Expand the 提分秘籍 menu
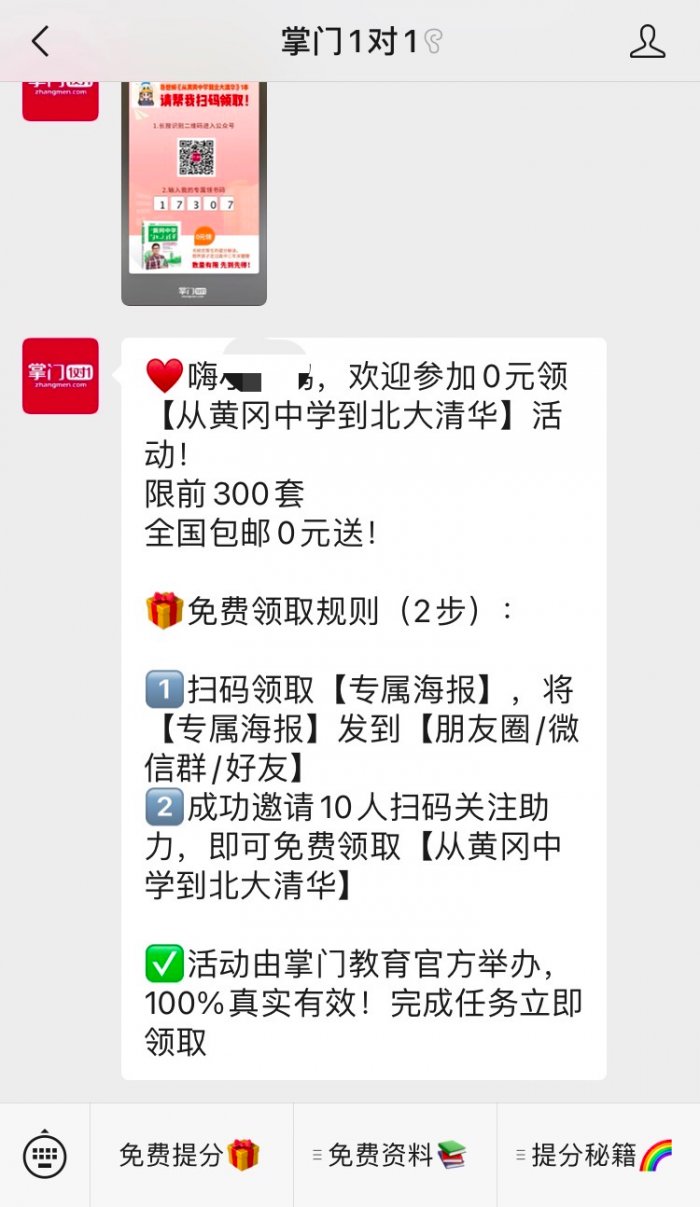The width and height of the screenshot is (700, 1207). point(598,1155)
